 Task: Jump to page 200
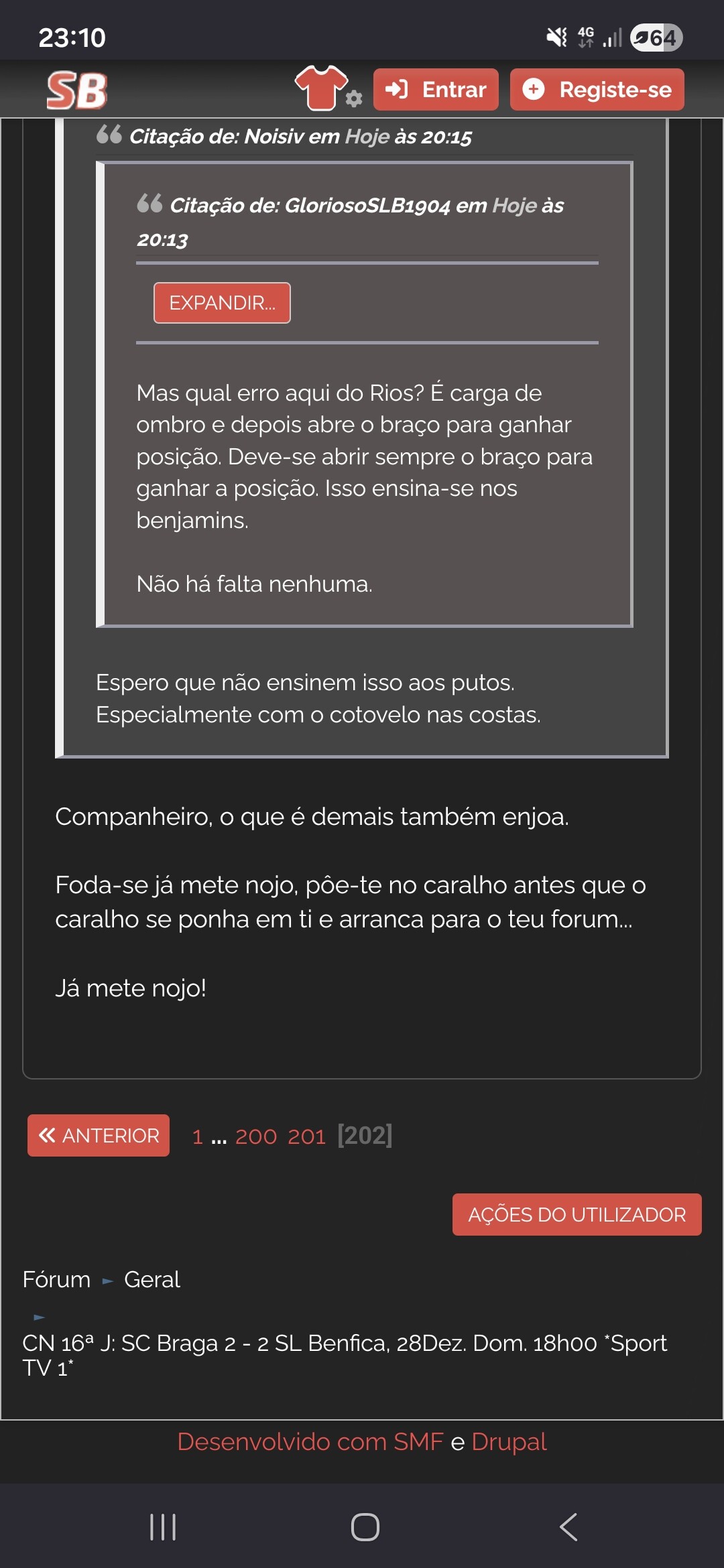(255, 1136)
